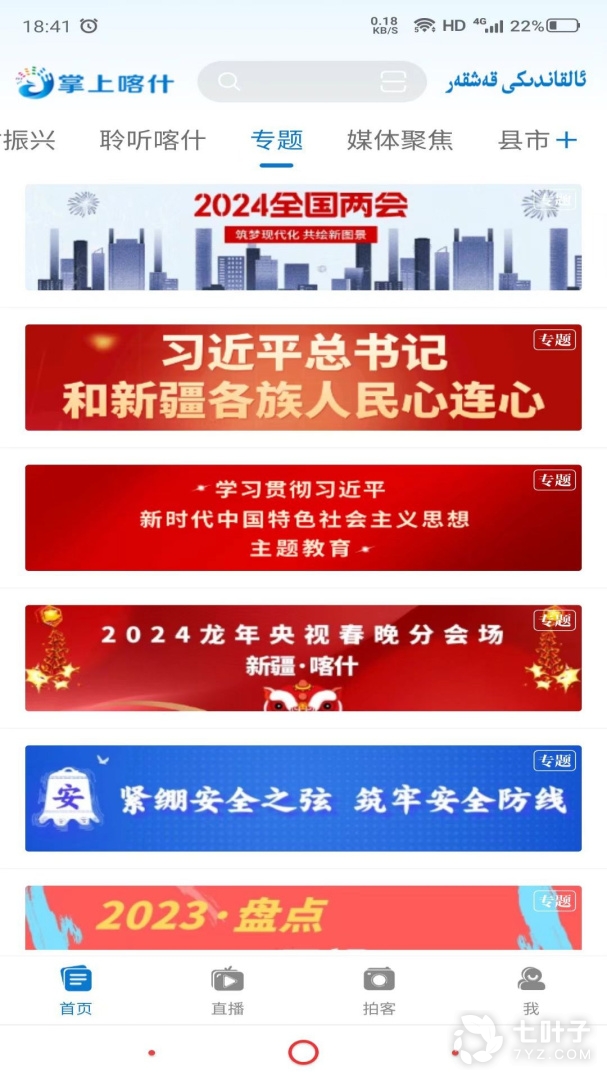The width and height of the screenshot is (607, 1080).
Task: Go to the 媒体聚焦 tab
Action: [400, 141]
